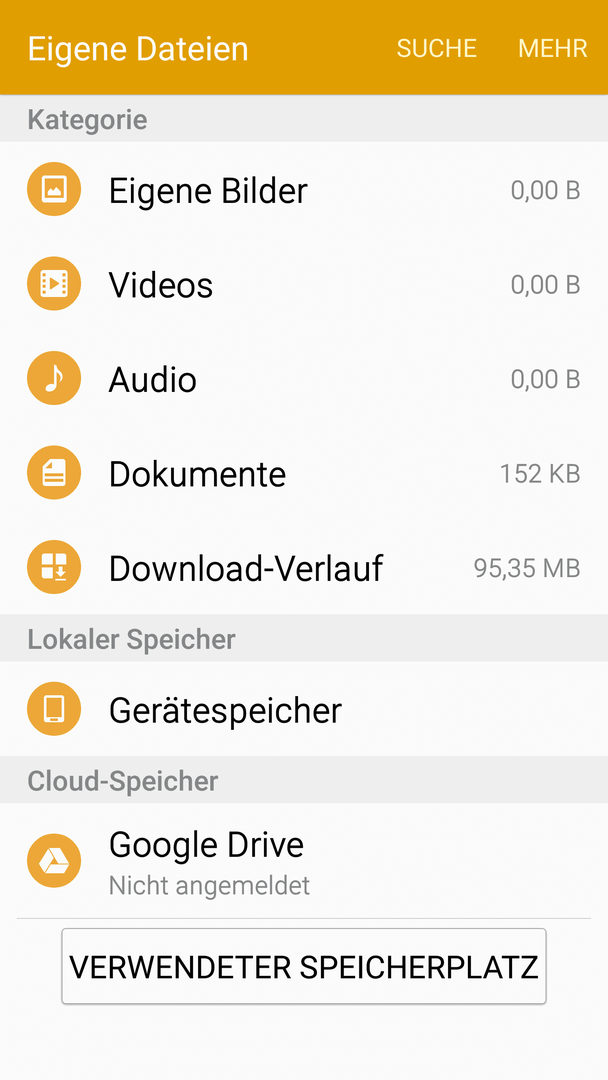Open the MEHR options menu
The height and width of the screenshot is (1080, 608).
[x=552, y=48]
